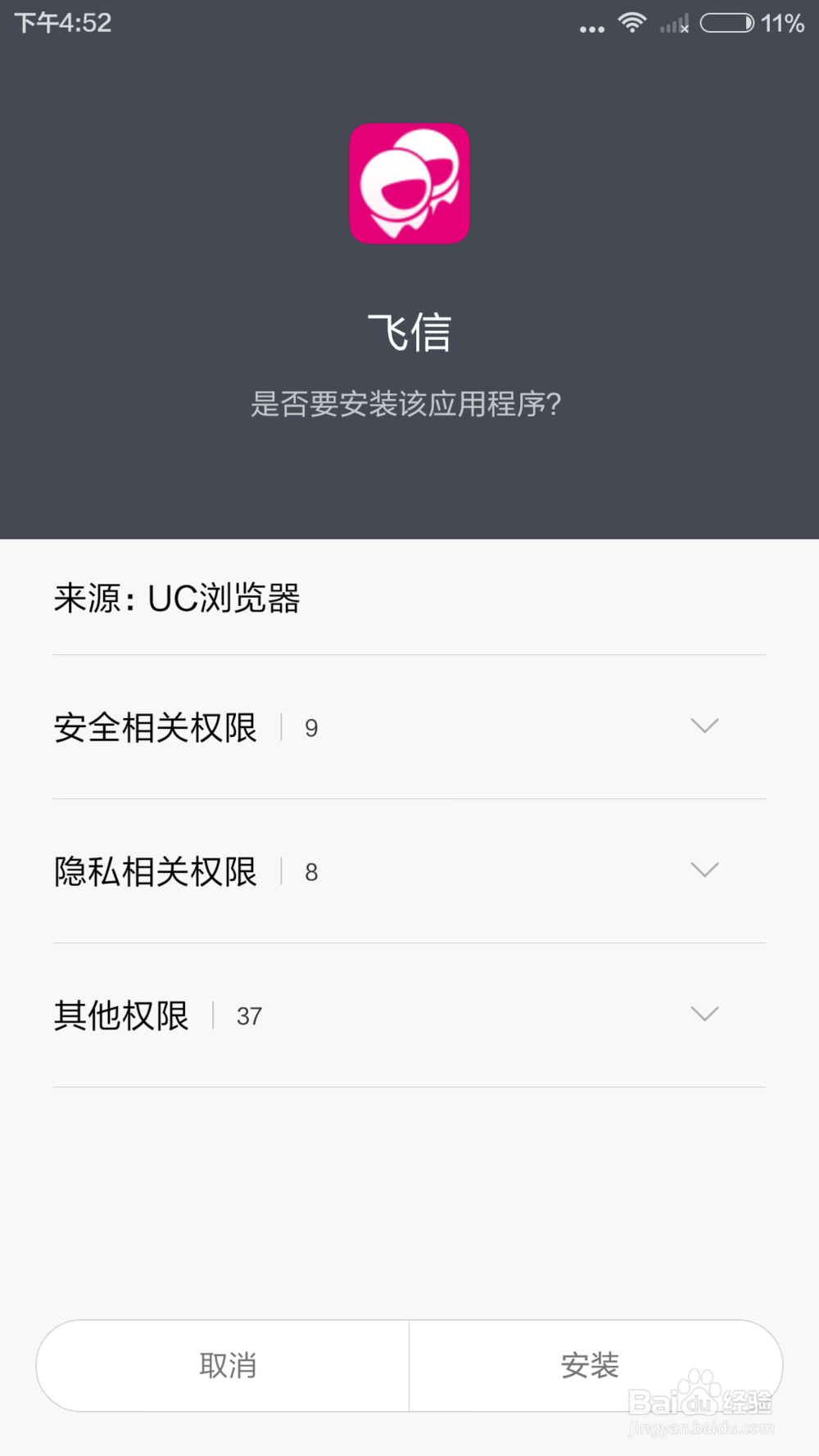Expand 其他权限 to view 37 permissions

tap(120, 1015)
